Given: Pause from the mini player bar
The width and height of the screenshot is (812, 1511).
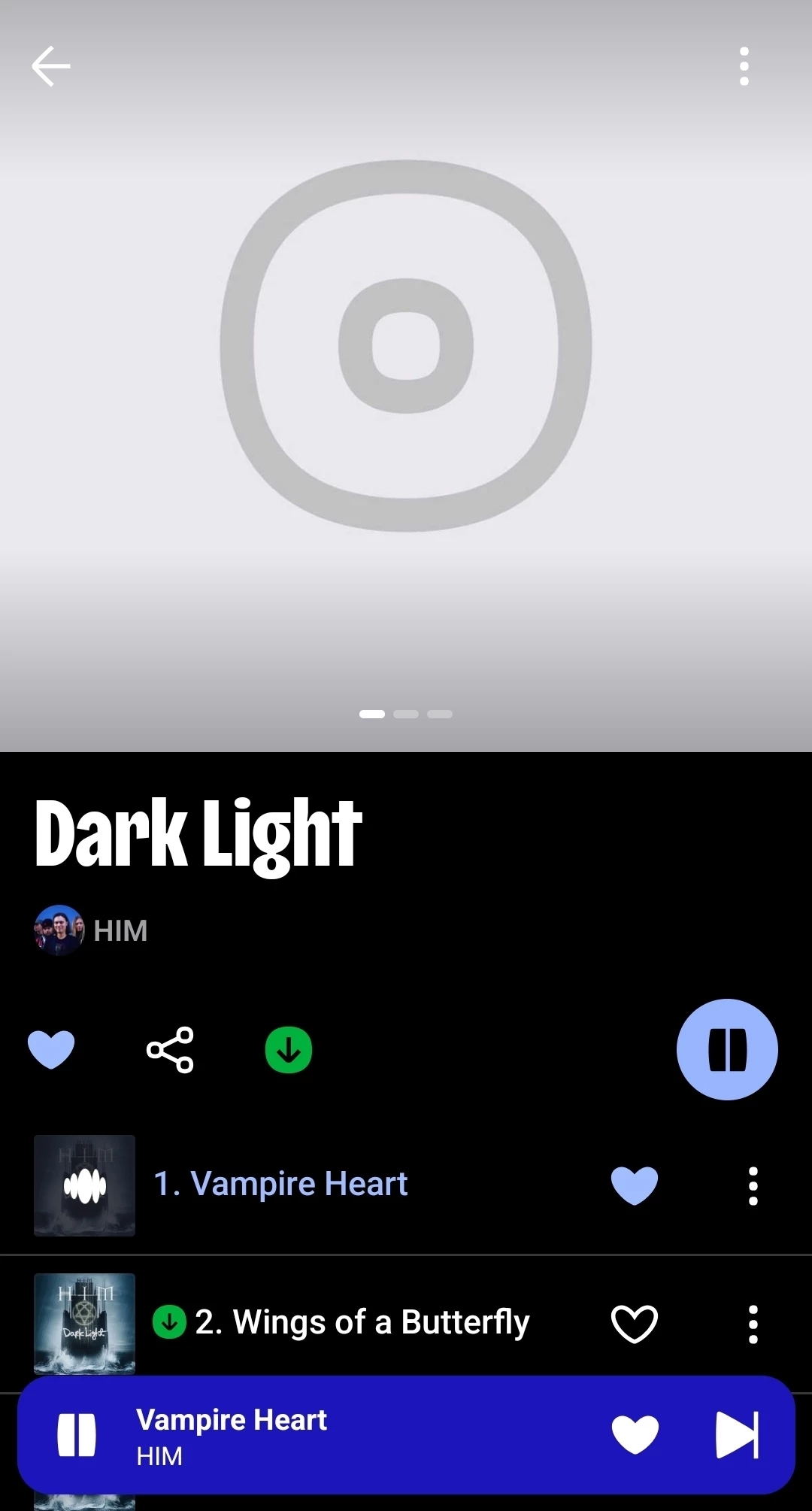Looking at the screenshot, I should pos(77,1435).
